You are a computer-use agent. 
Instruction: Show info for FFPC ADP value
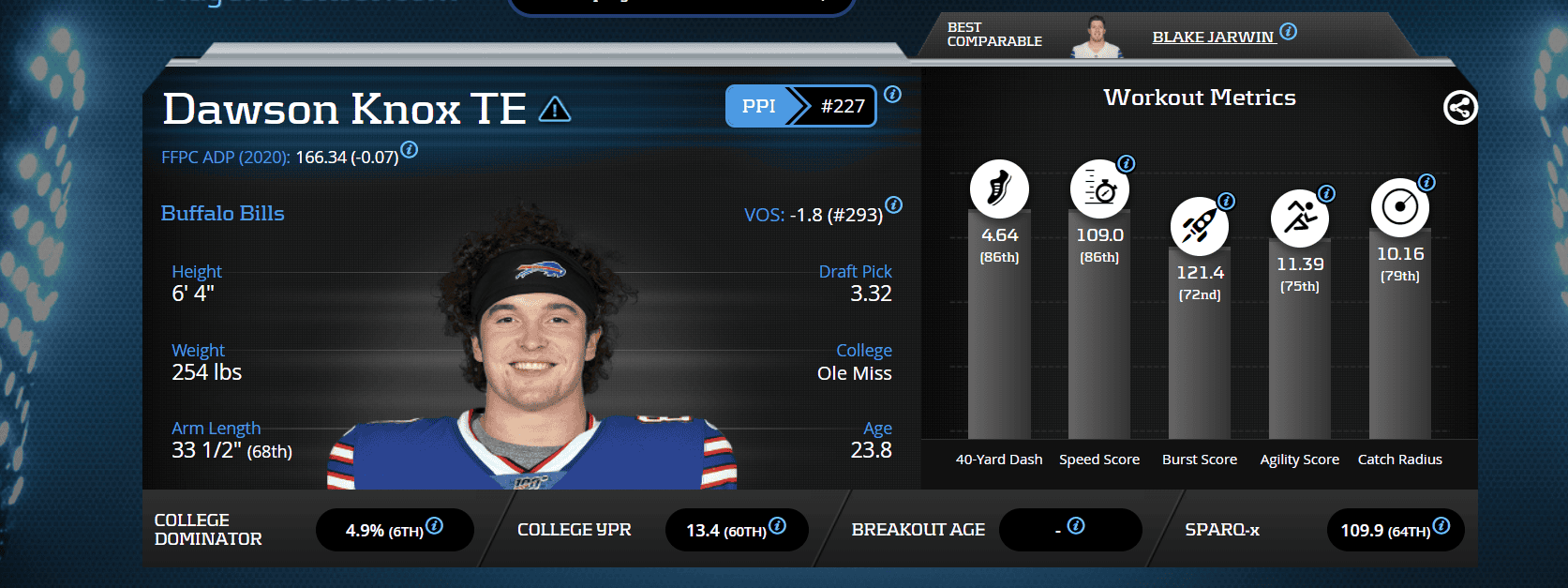410,149
